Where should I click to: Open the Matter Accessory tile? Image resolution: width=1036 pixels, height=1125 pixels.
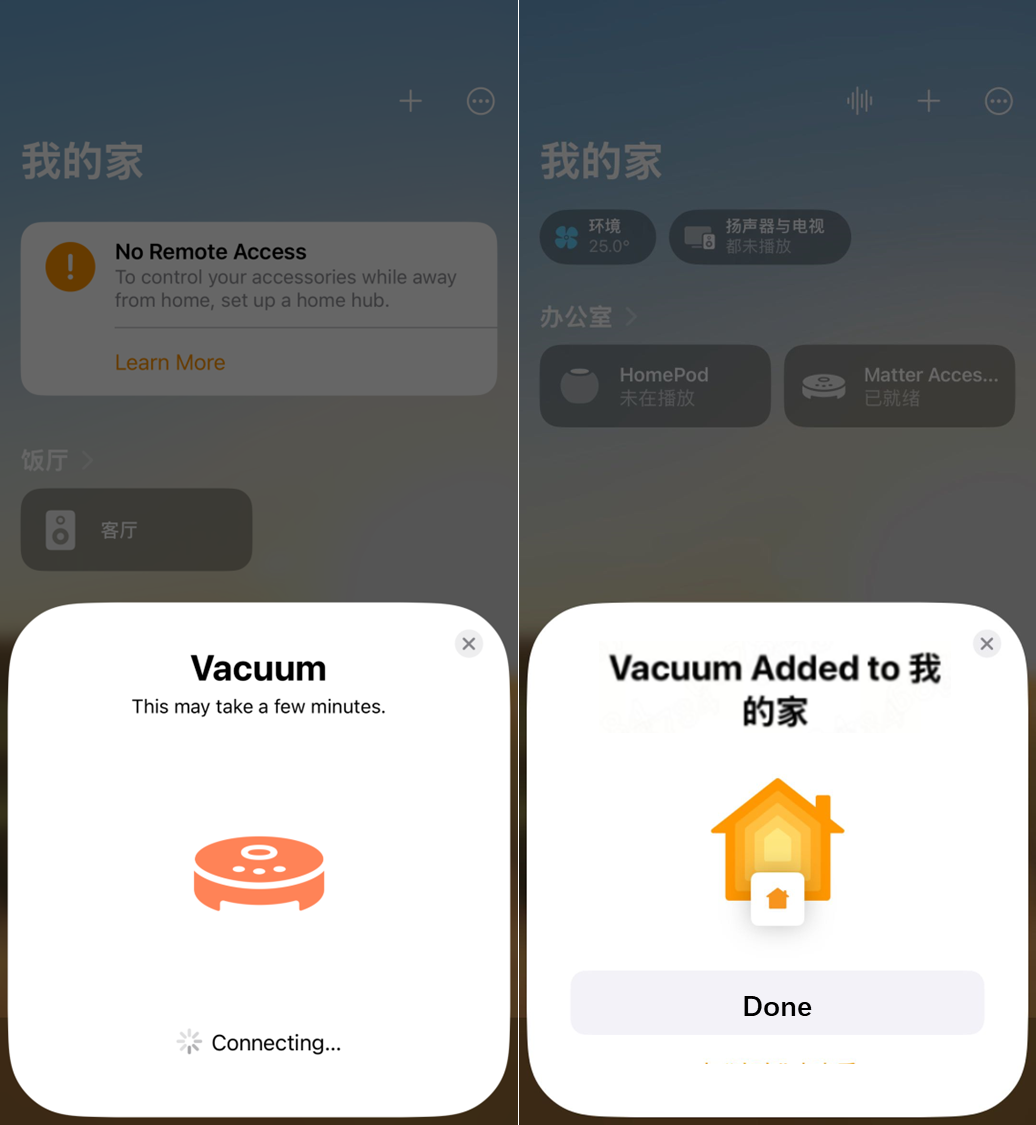pyautogui.click(x=899, y=386)
